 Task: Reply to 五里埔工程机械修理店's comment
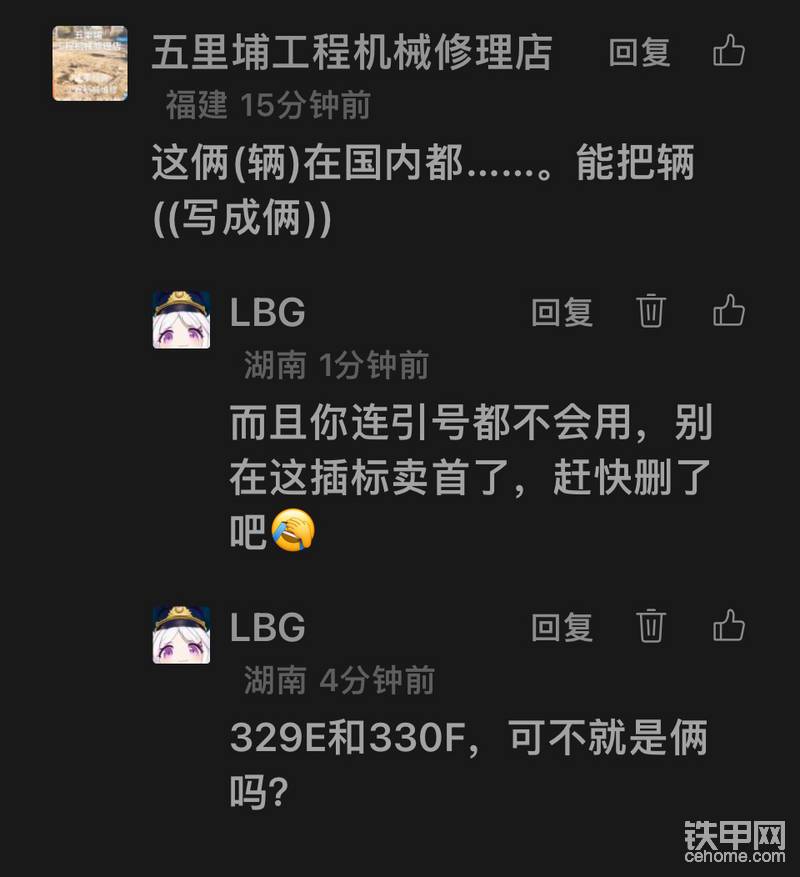coord(638,52)
